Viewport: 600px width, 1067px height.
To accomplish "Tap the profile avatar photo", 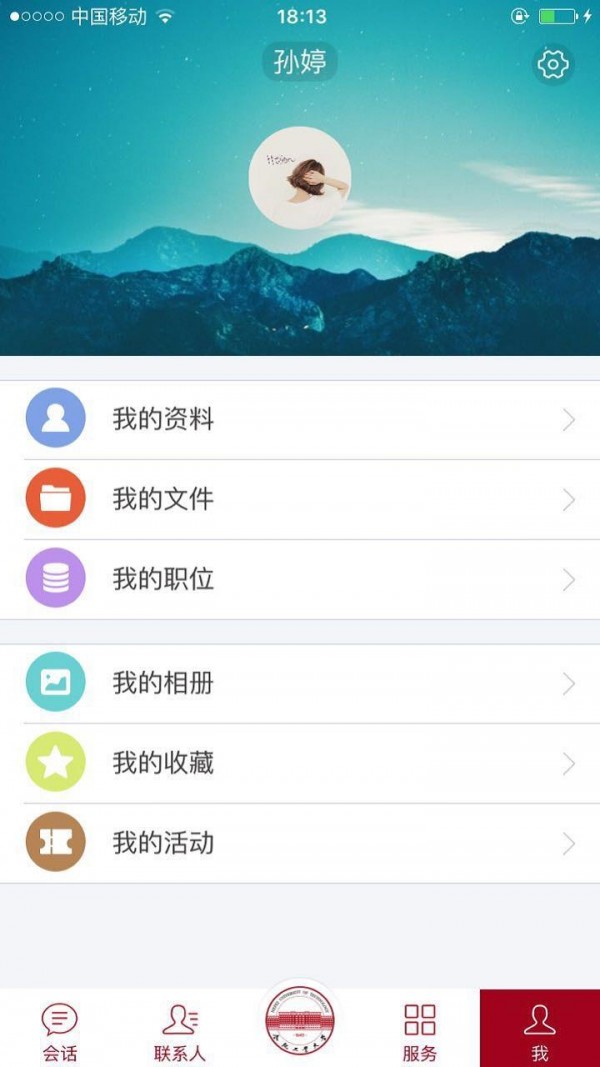I will pyautogui.click(x=300, y=178).
